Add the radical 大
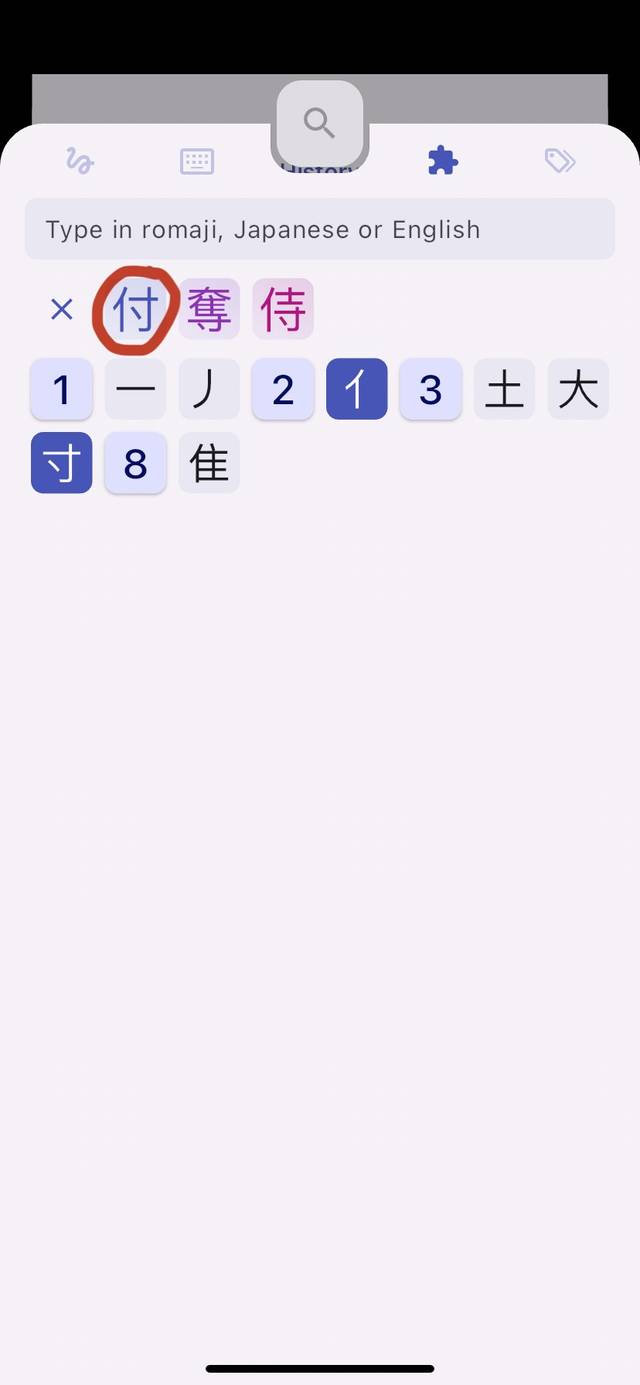 pyautogui.click(x=577, y=389)
